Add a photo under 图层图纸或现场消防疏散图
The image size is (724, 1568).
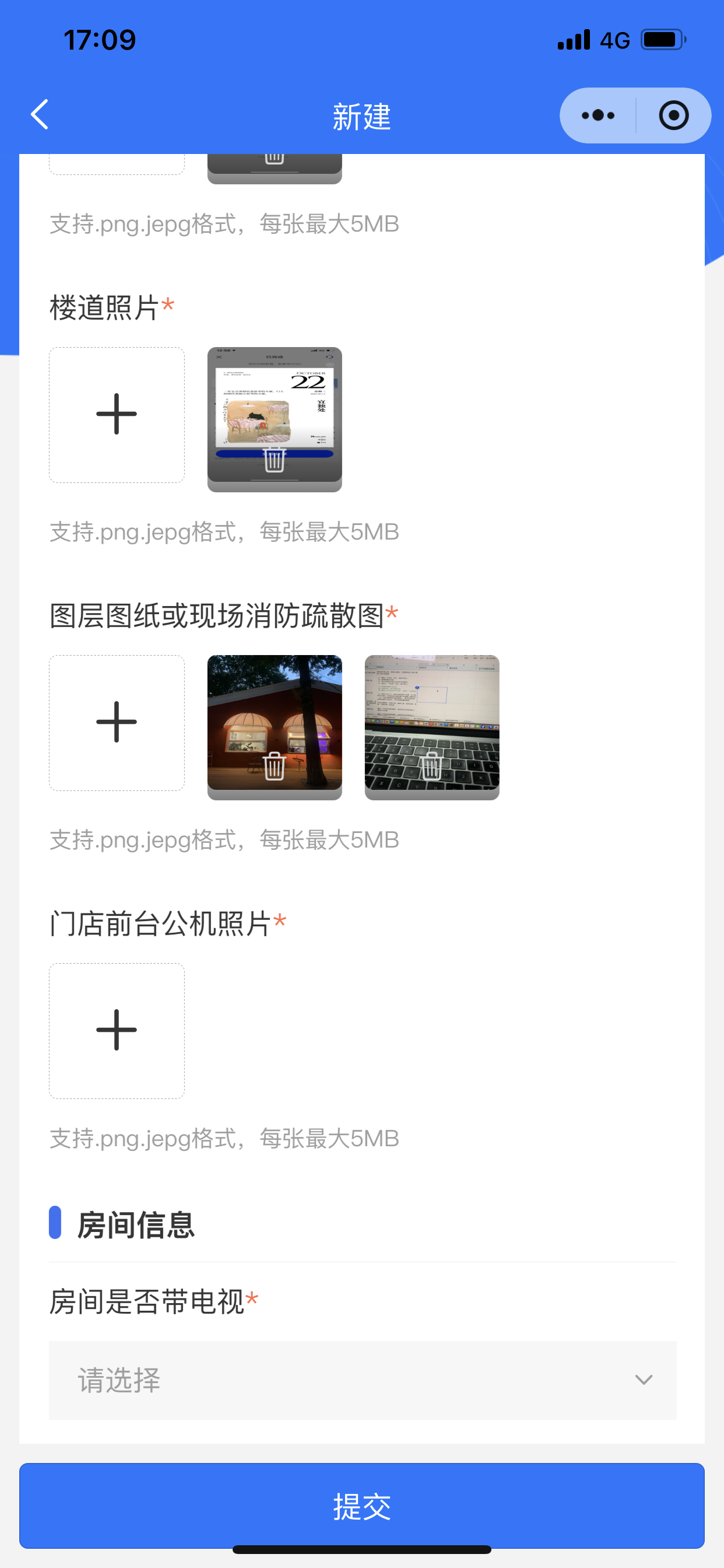pyautogui.click(x=117, y=723)
